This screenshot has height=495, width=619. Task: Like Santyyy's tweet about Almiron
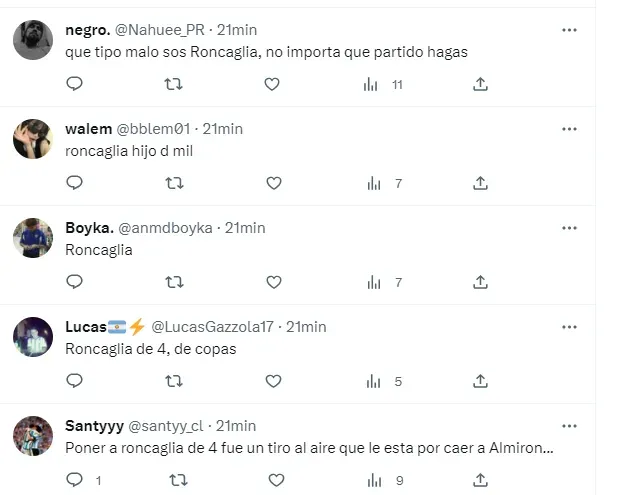(x=272, y=480)
